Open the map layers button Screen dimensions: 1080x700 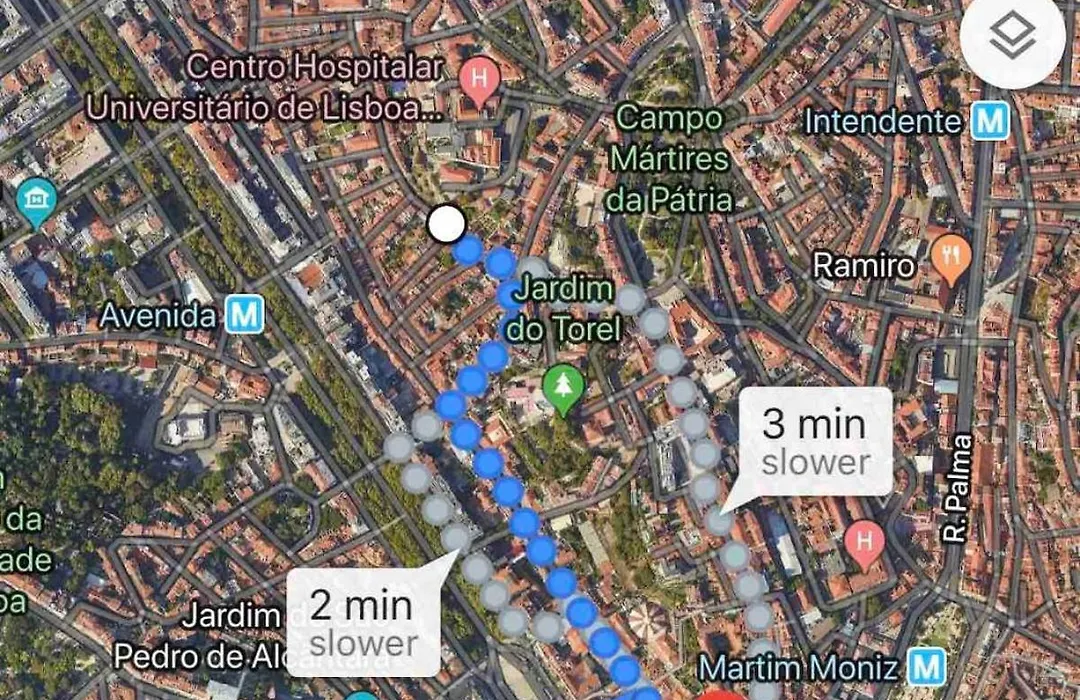coord(1012,38)
